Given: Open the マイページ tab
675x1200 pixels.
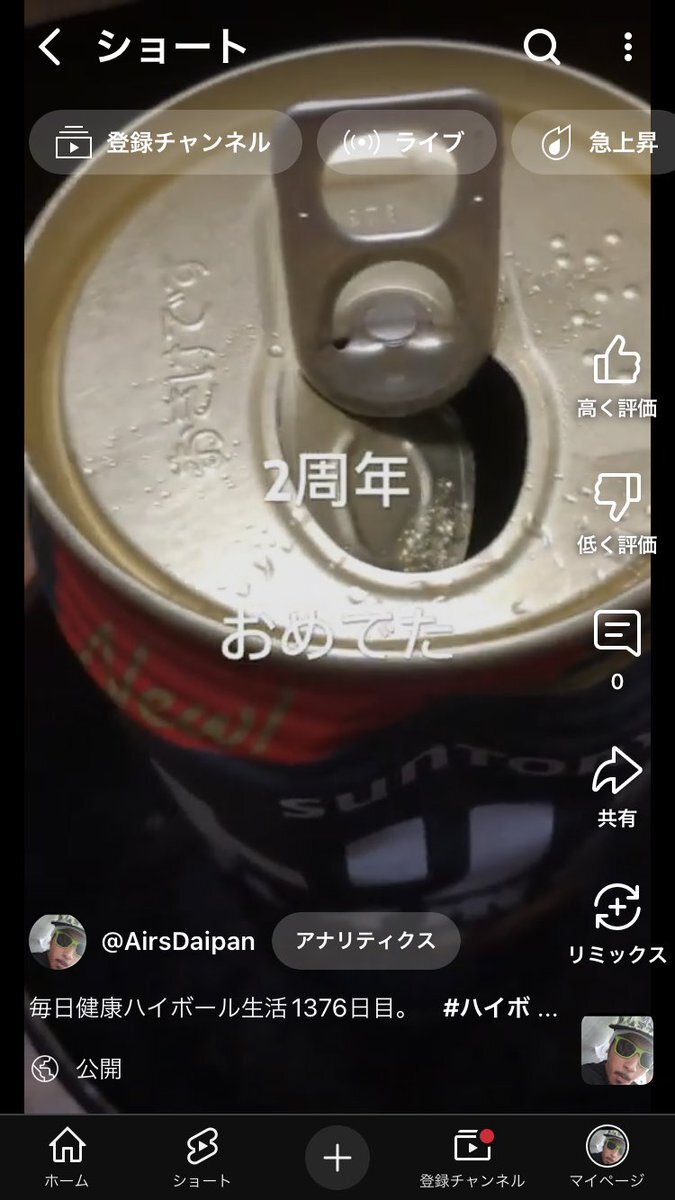Looking at the screenshot, I should coord(607,1157).
